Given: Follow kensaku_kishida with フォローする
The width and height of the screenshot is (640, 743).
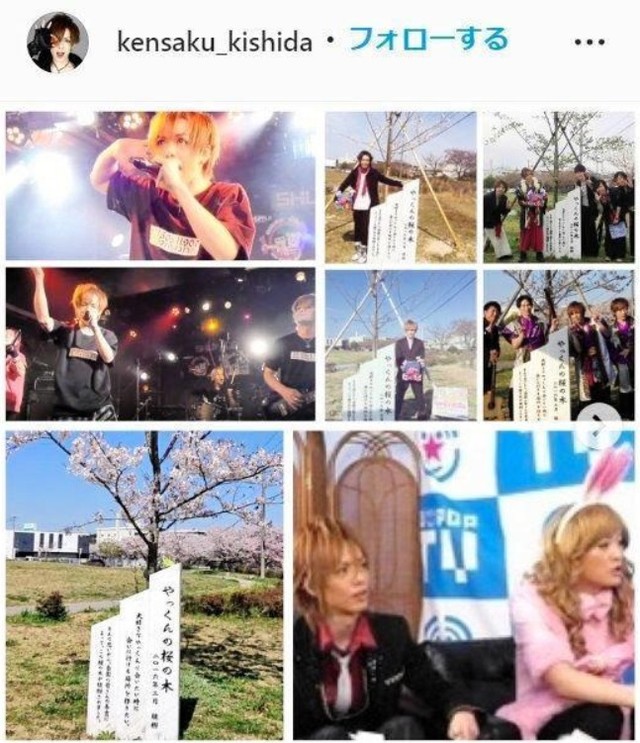Looking at the screenshot, I should click(428, 41).
